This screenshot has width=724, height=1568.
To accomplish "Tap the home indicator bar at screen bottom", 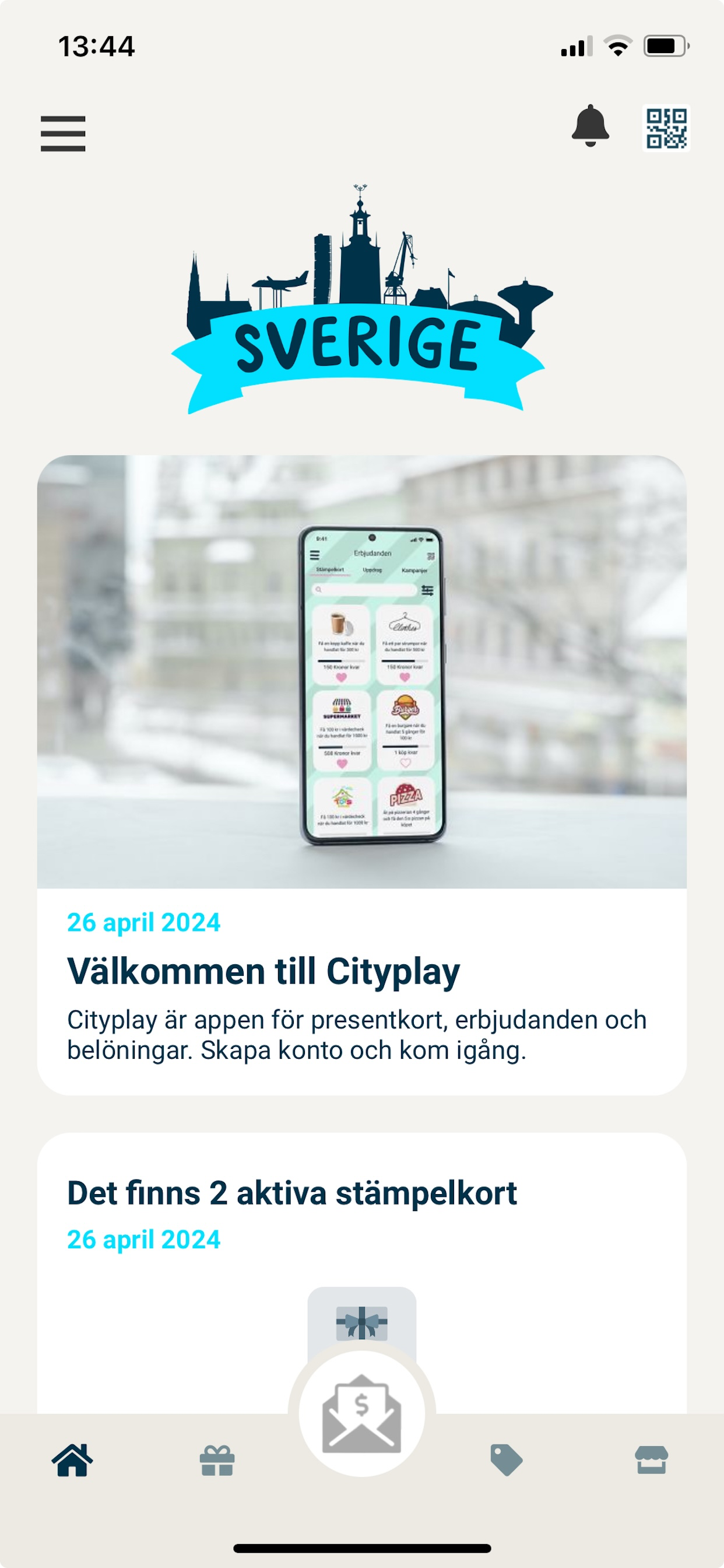I will (x=362, y=1549).
